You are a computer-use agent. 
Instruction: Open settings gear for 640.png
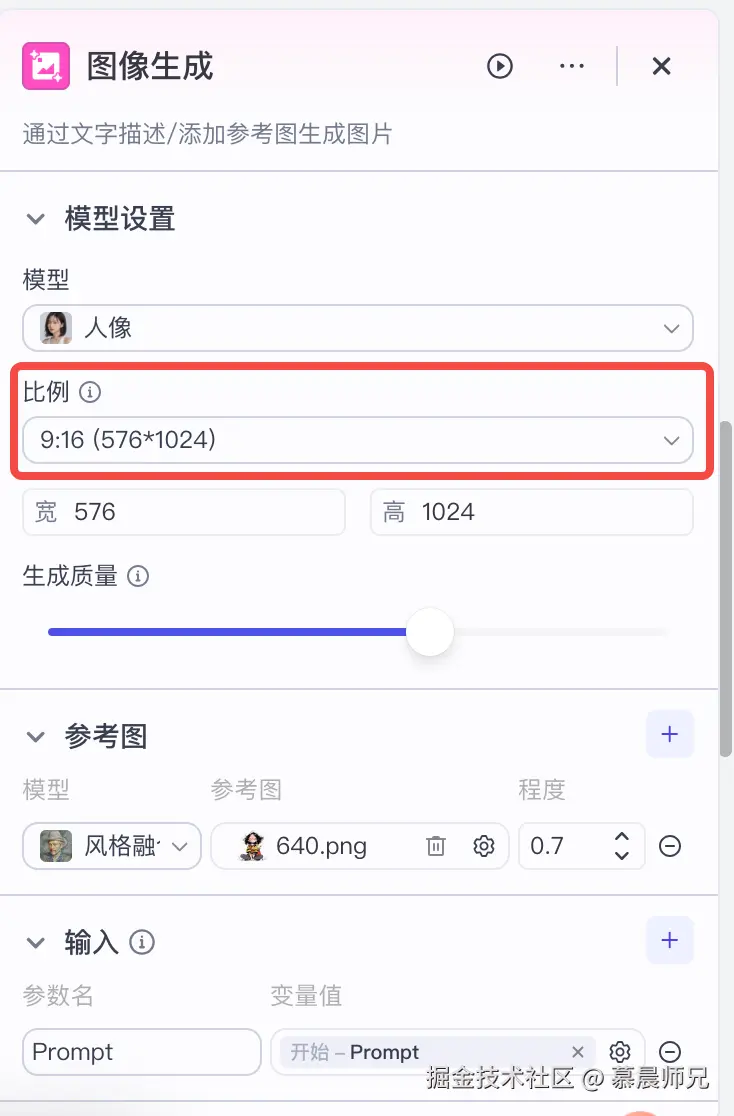(484, 846)
